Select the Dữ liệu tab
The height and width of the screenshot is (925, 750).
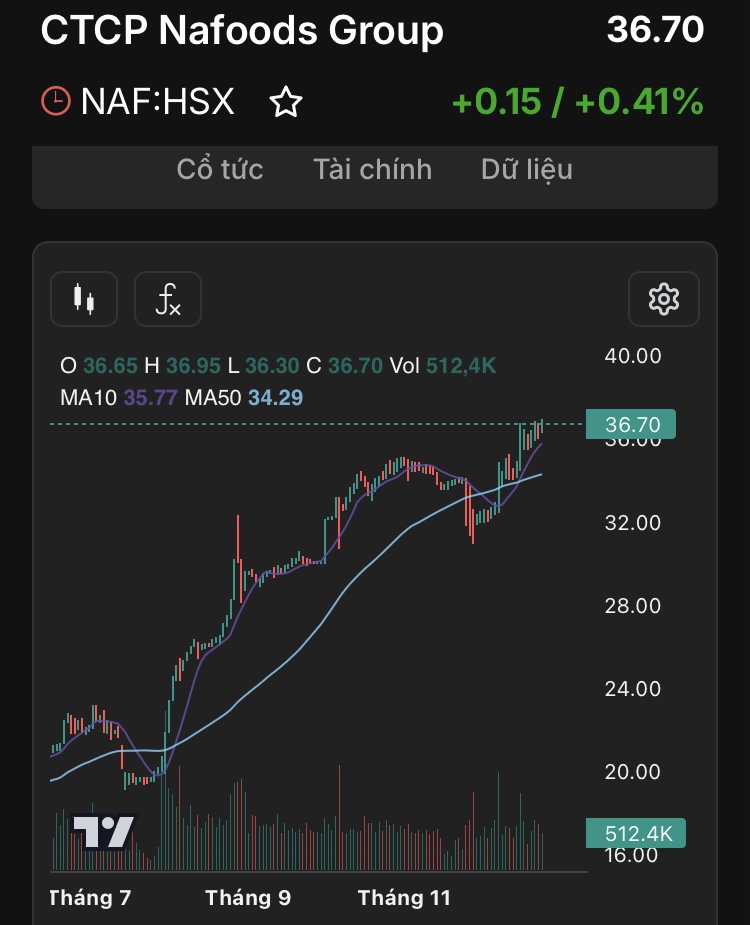coord(527,169)
